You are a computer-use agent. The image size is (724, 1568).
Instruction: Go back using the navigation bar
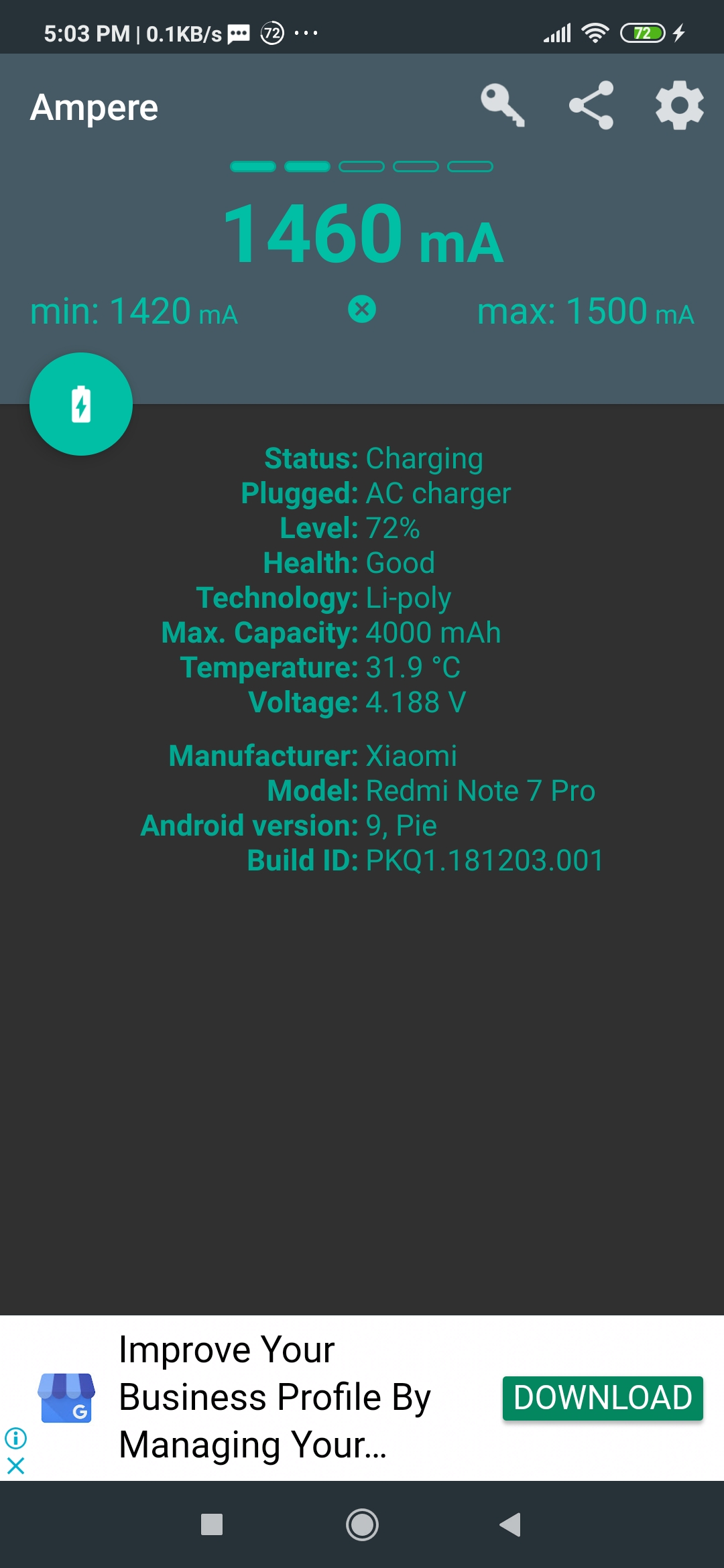coord(511,1524)
